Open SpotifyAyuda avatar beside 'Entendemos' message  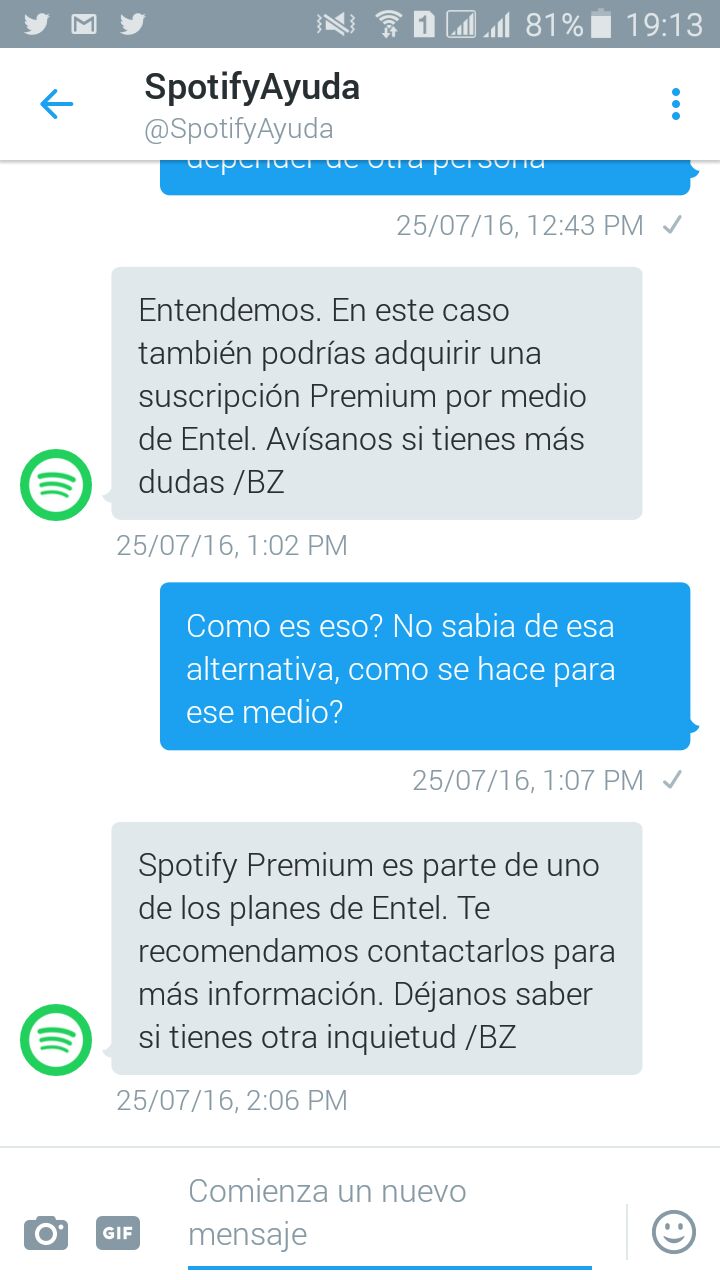coord(56,485)
